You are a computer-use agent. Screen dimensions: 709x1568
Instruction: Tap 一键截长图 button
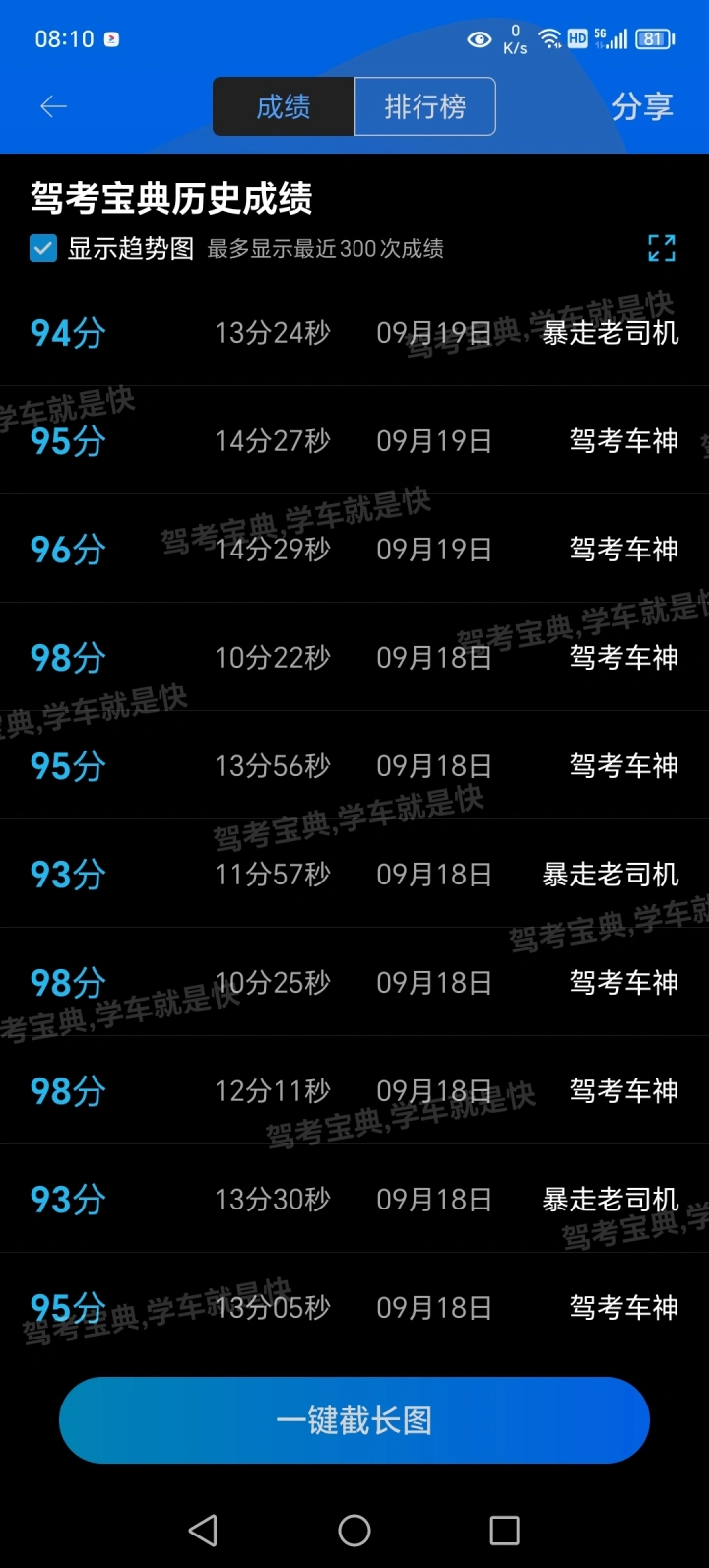pos(354,1420)
